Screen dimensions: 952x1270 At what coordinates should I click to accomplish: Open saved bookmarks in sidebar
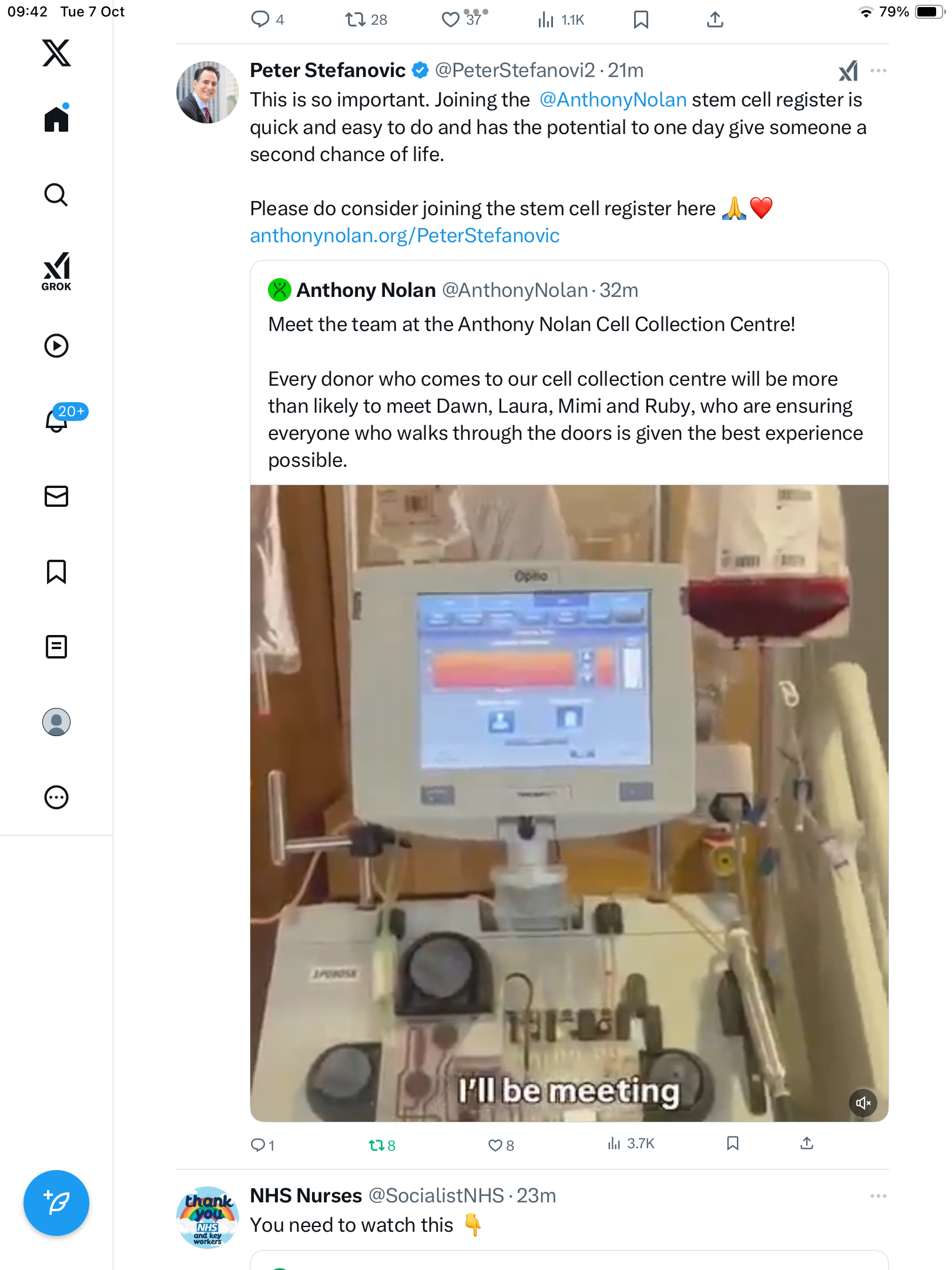[56, 571]
